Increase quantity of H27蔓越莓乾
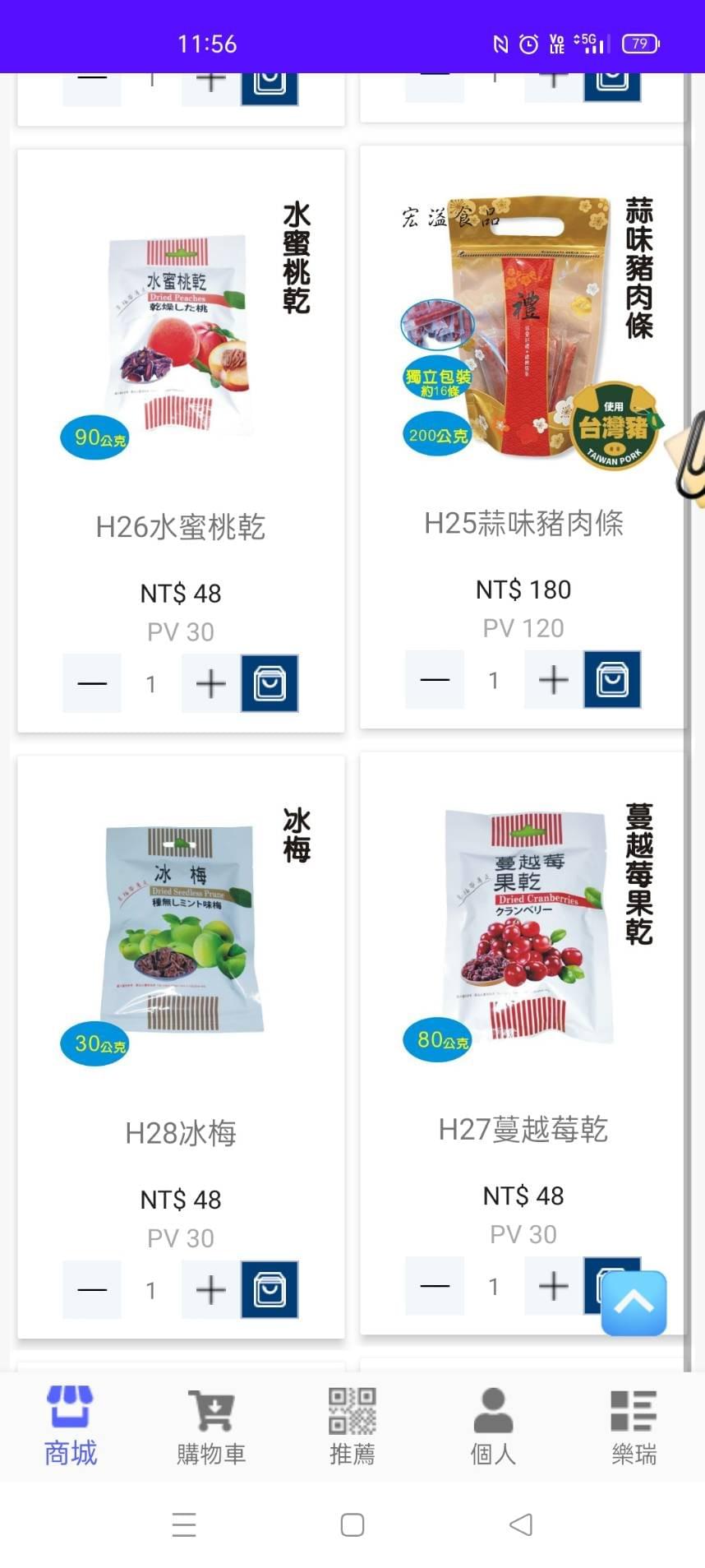 point(553,1286)
